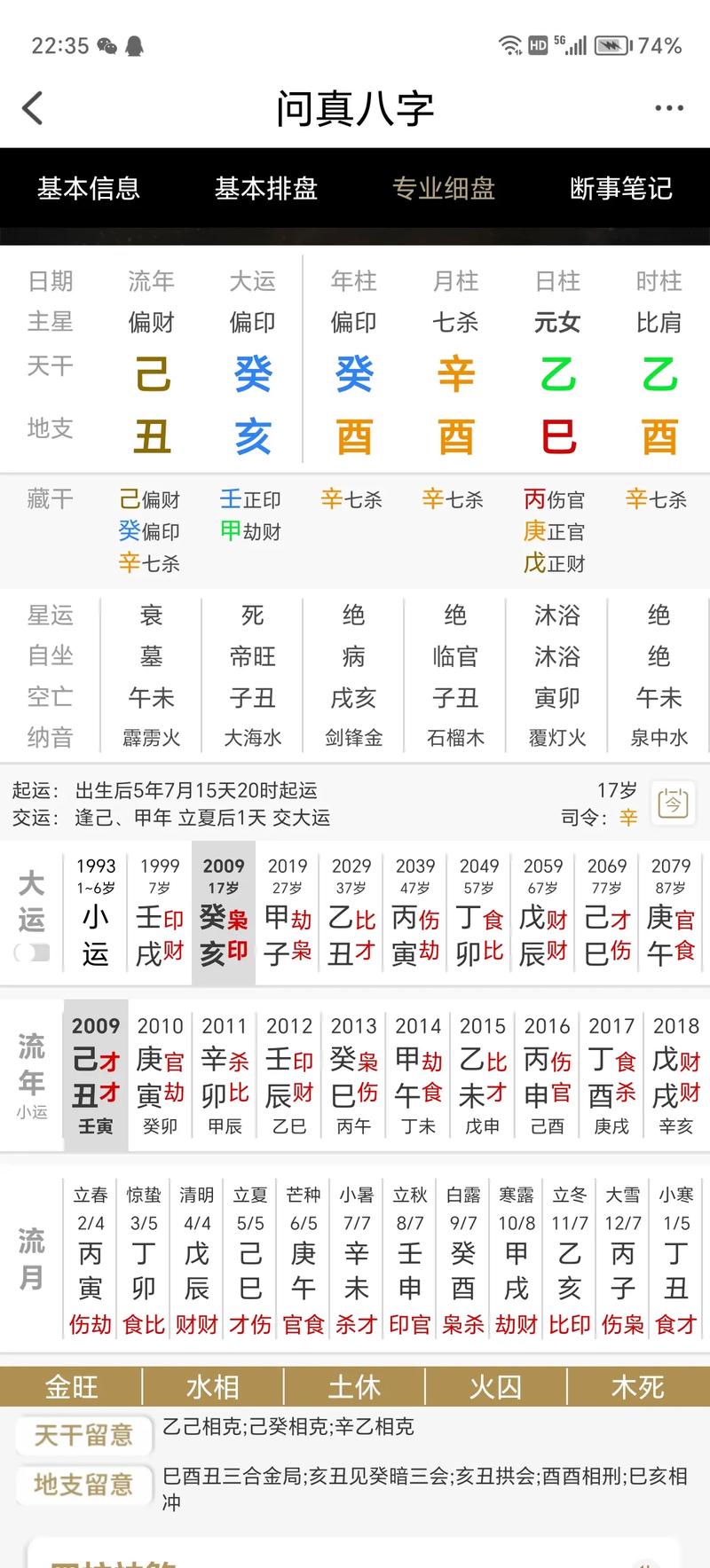This screenshot has width=710, height=1568.
Task: Select the 2010 庚寅 流年 column
Action: (161, 1075)
